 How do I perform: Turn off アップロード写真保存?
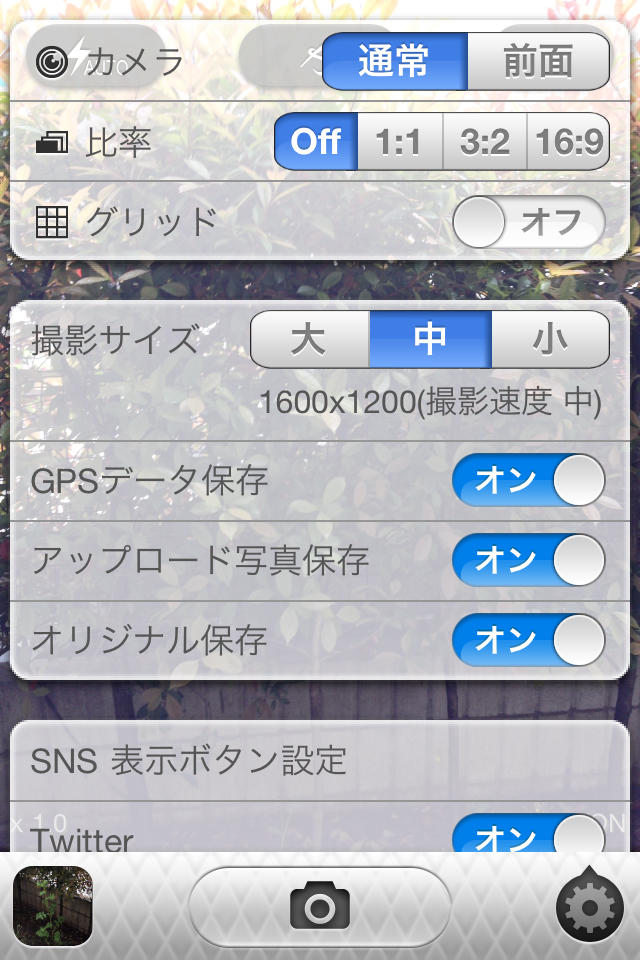tap(528, 561)
